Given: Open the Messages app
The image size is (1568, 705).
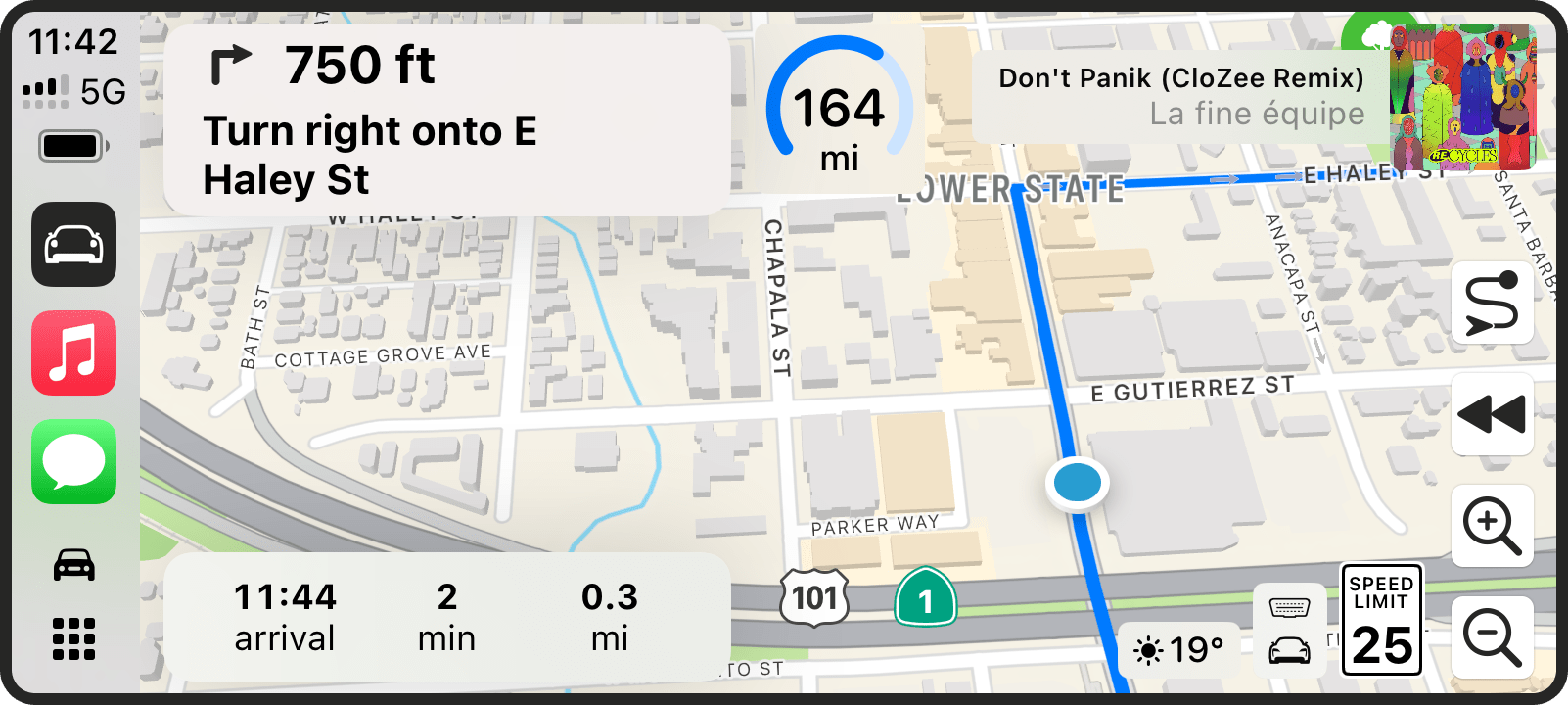Looking at the screenshot, I should point(73,461).
